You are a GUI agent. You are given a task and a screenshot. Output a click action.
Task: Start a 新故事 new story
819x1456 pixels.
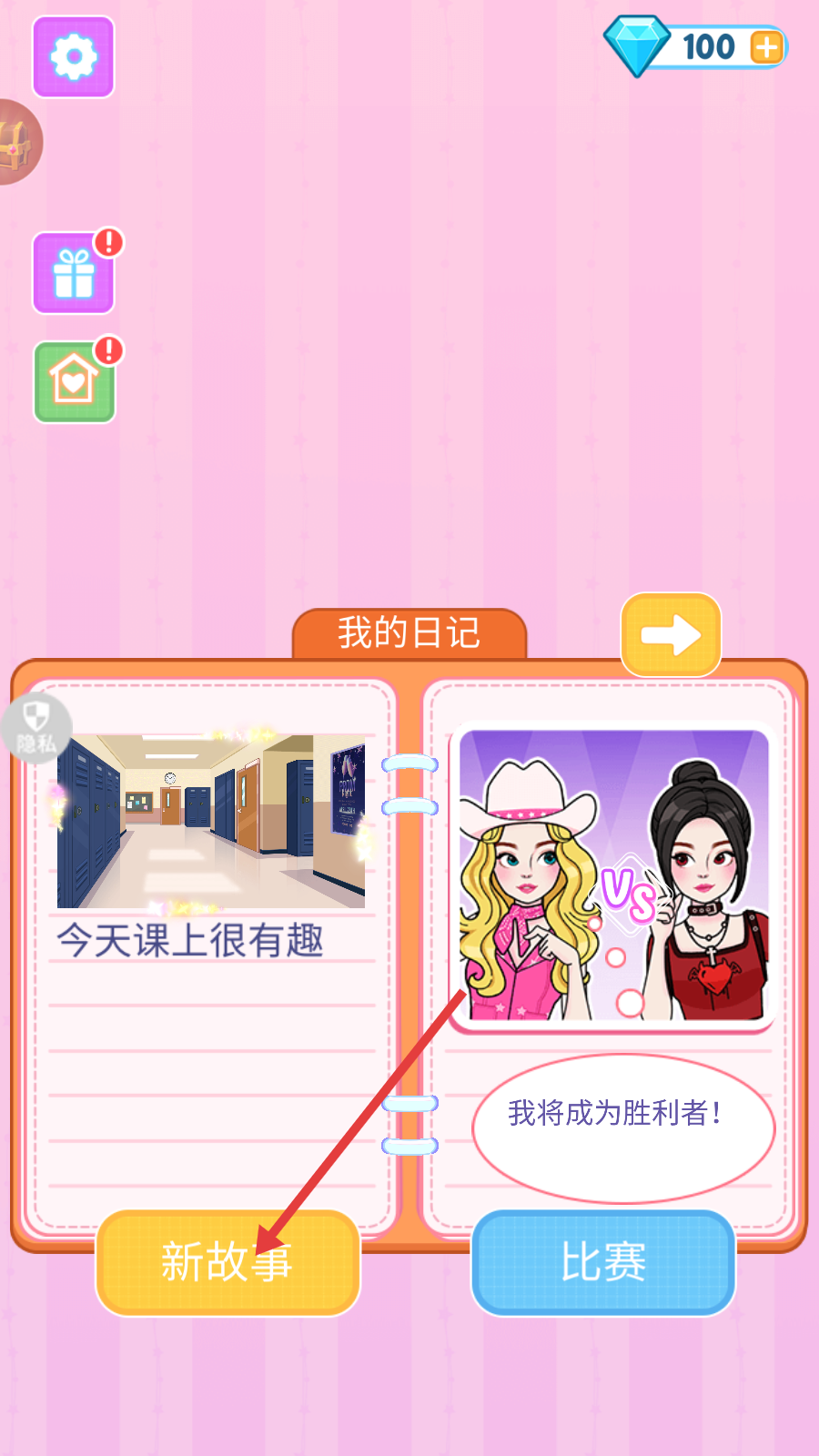point(227,1262)
